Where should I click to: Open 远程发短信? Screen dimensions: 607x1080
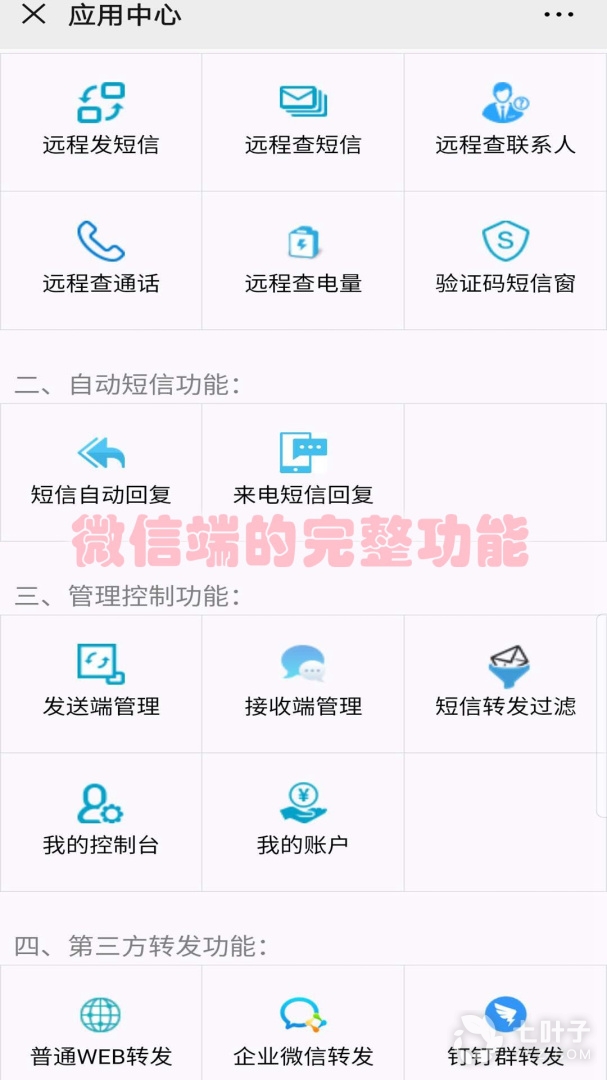(x=101, y=121)
